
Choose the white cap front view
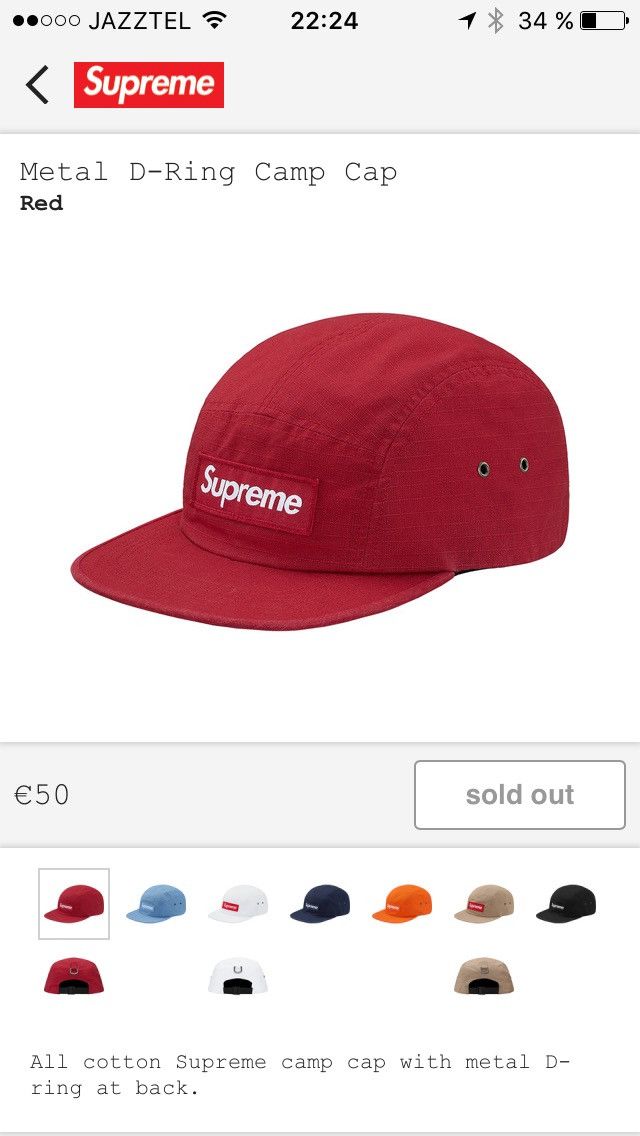[238, 903]
